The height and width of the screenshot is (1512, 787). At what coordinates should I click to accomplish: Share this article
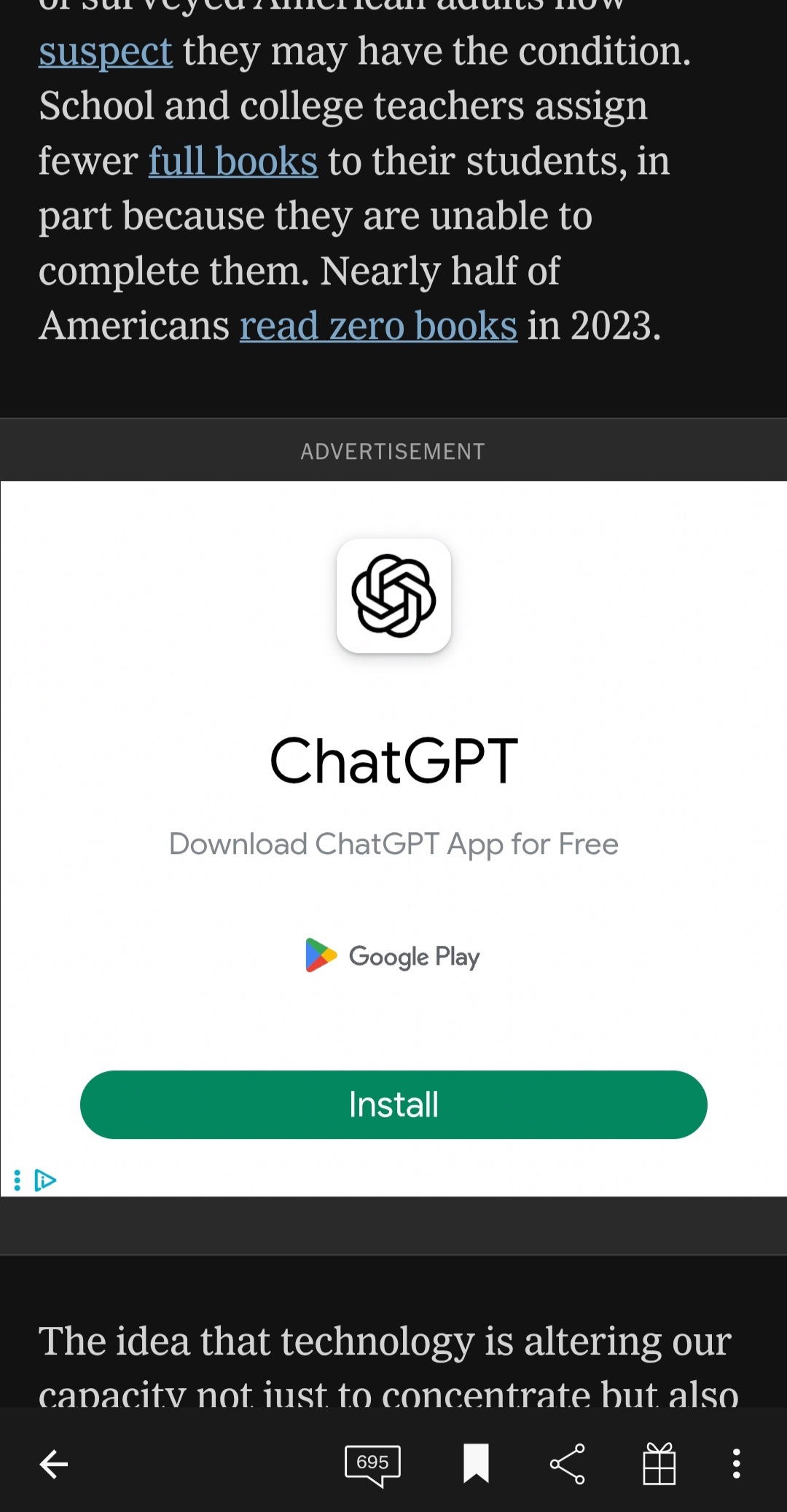click(568, 1463)
